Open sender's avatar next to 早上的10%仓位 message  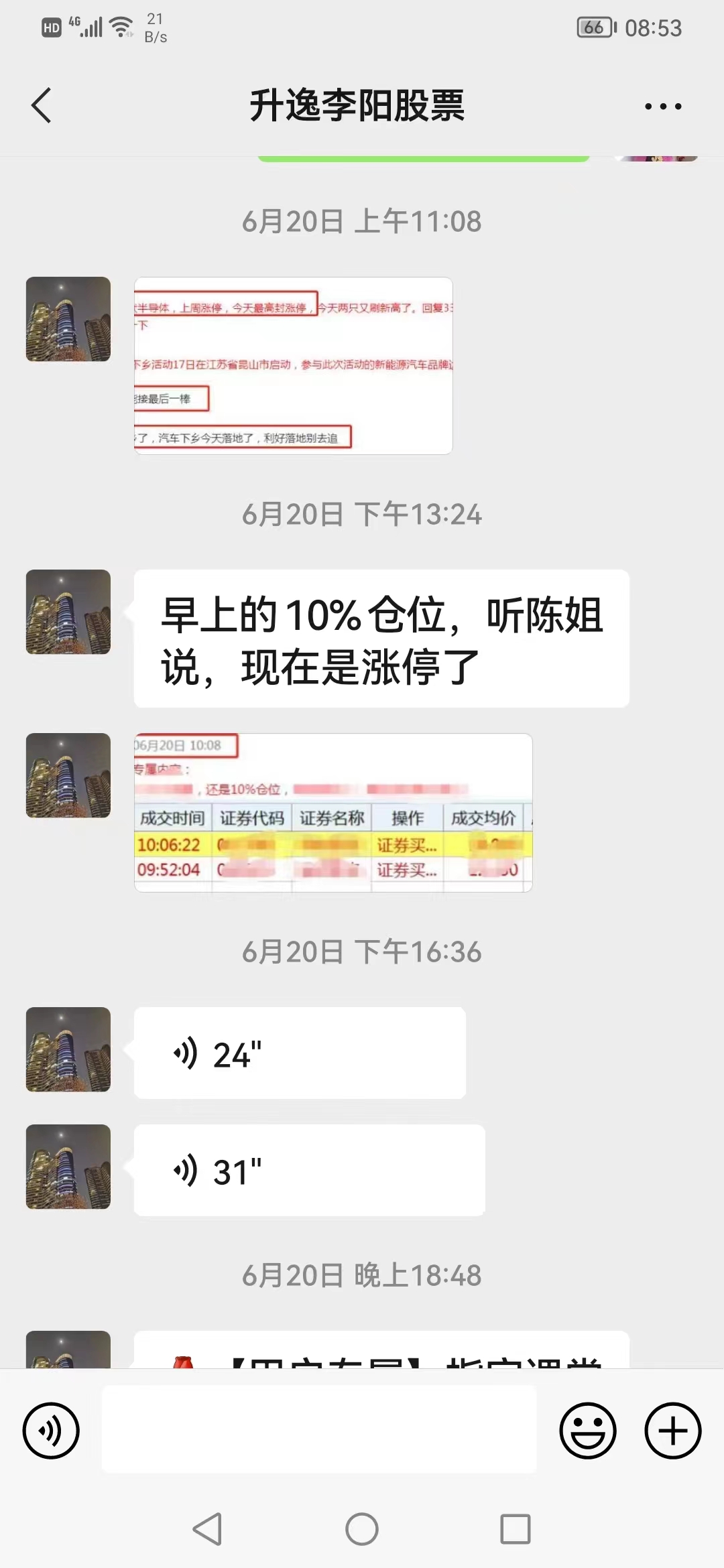(68, 612)
